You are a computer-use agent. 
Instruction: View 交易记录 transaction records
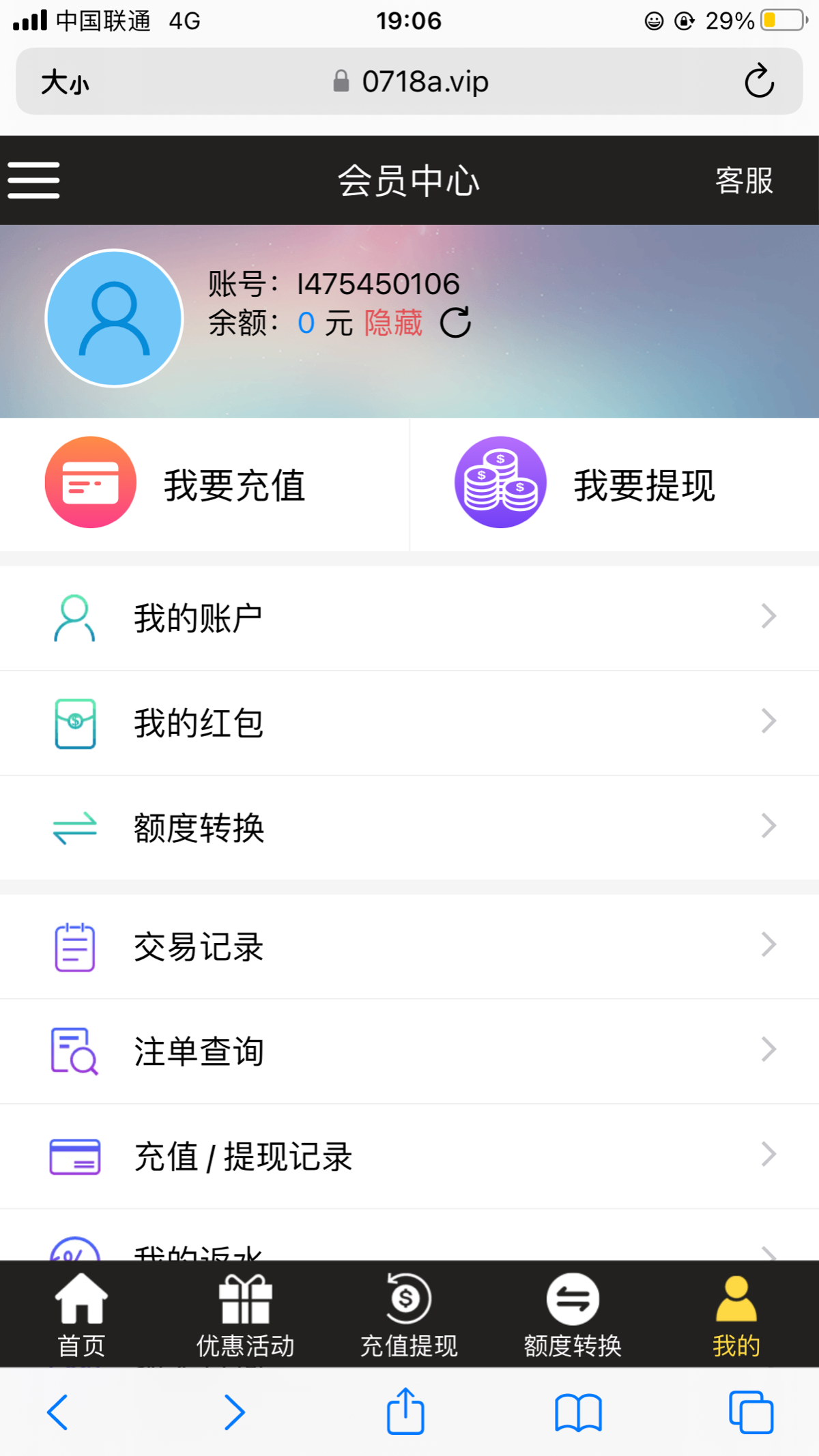(409, 946)
